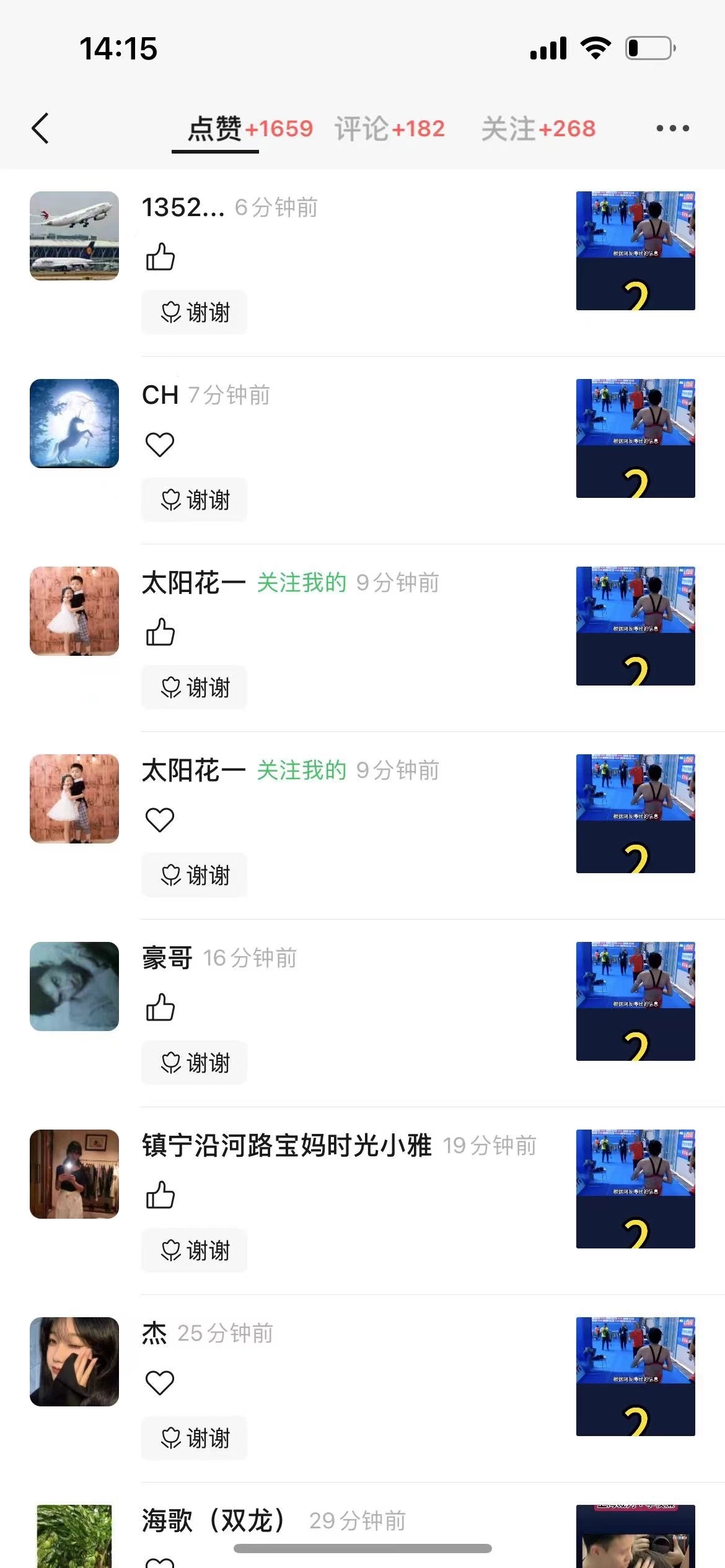Tap 谢谢 under 豪哥's like
725x1568 pixels.
pyautogui.click(x=195, y=1063)
